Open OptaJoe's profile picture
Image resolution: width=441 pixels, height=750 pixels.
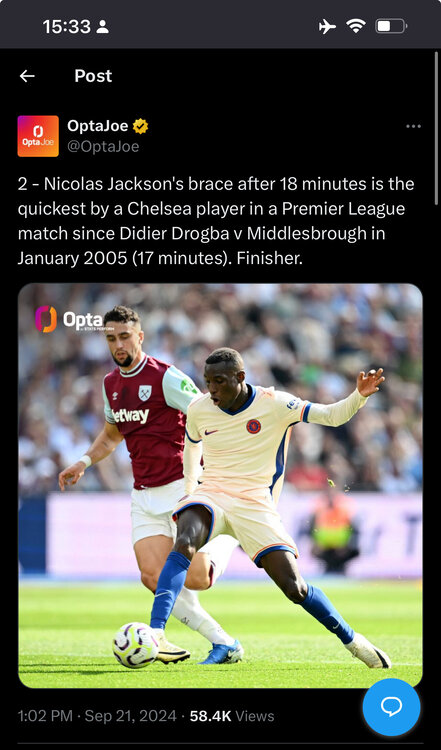[x=38, y=136]
